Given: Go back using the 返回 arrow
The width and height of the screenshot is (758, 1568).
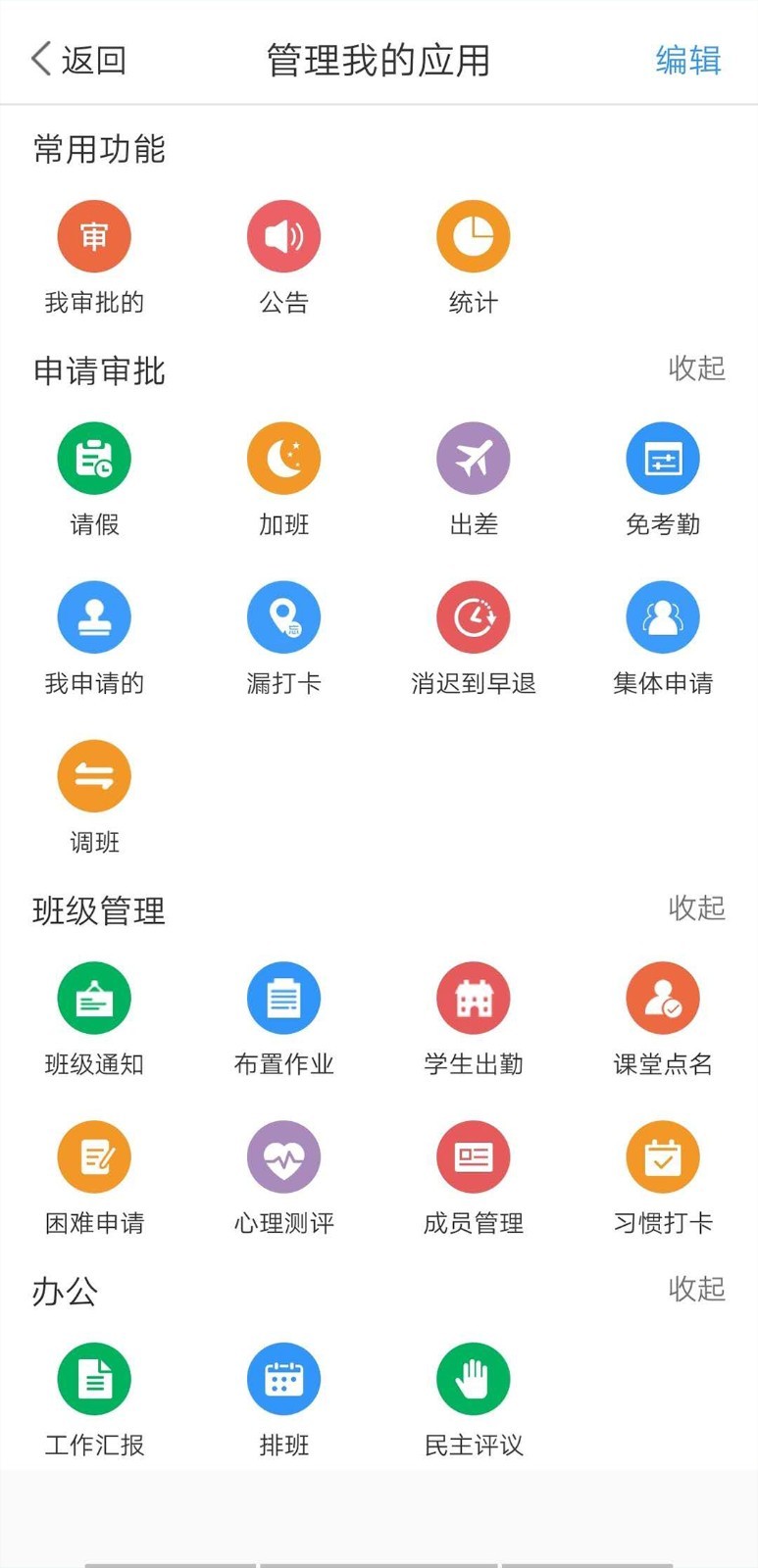Looking at the screenshot, I should click(x=78, y=60).
